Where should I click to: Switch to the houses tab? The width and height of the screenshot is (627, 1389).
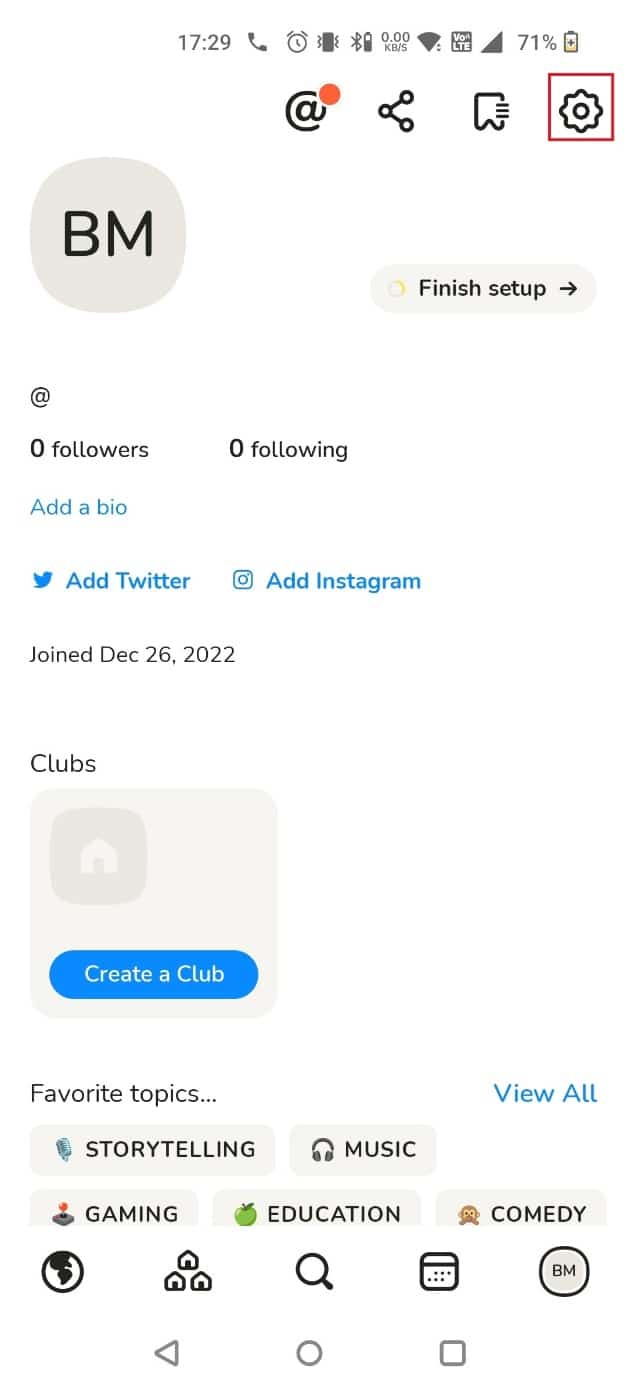pyautogui.click(x=187, y=1272)
